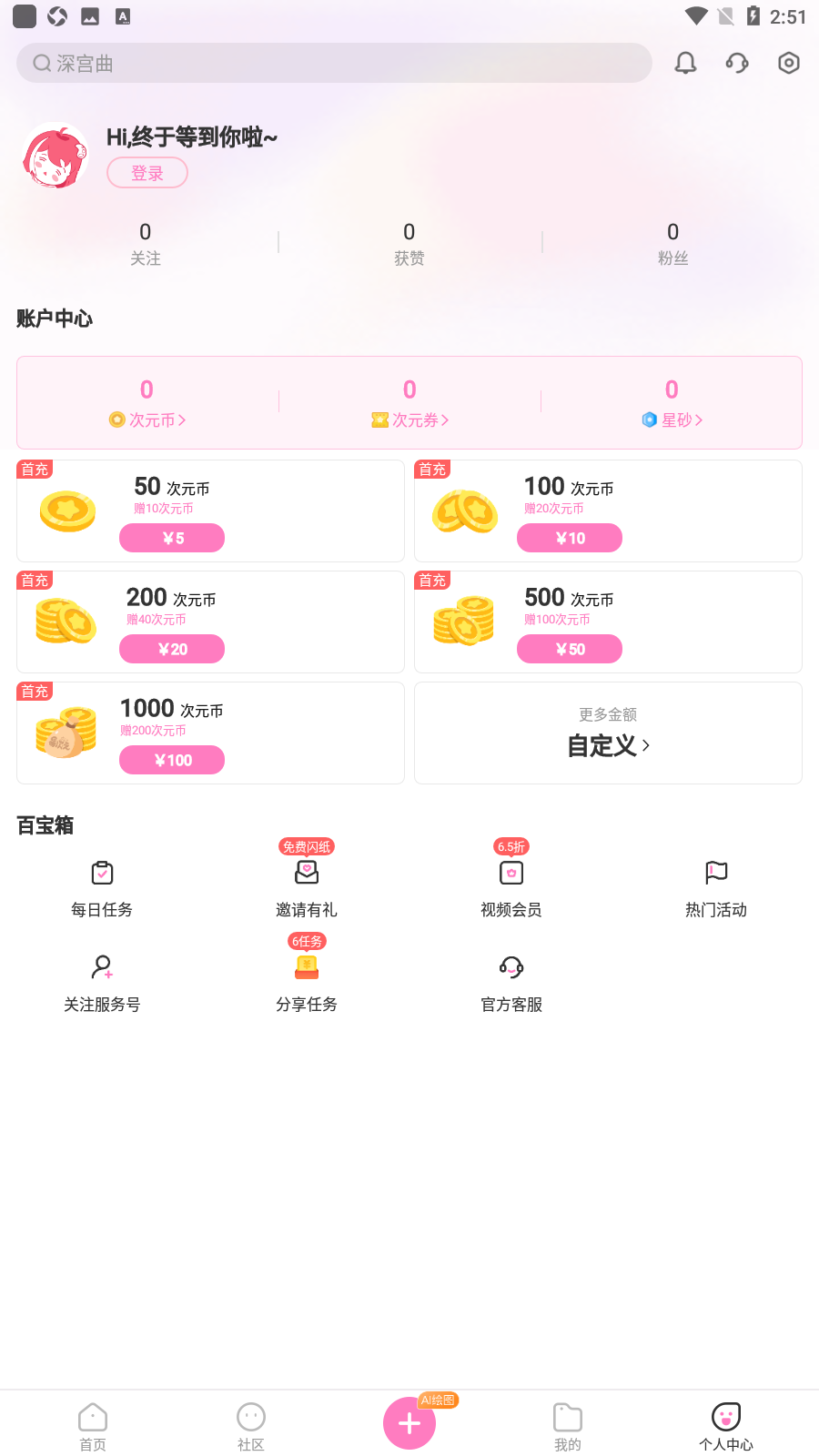Tap the 登录 login button
Screen dimensions: 819x1456
pyautogui.click(x=147, y=173)
